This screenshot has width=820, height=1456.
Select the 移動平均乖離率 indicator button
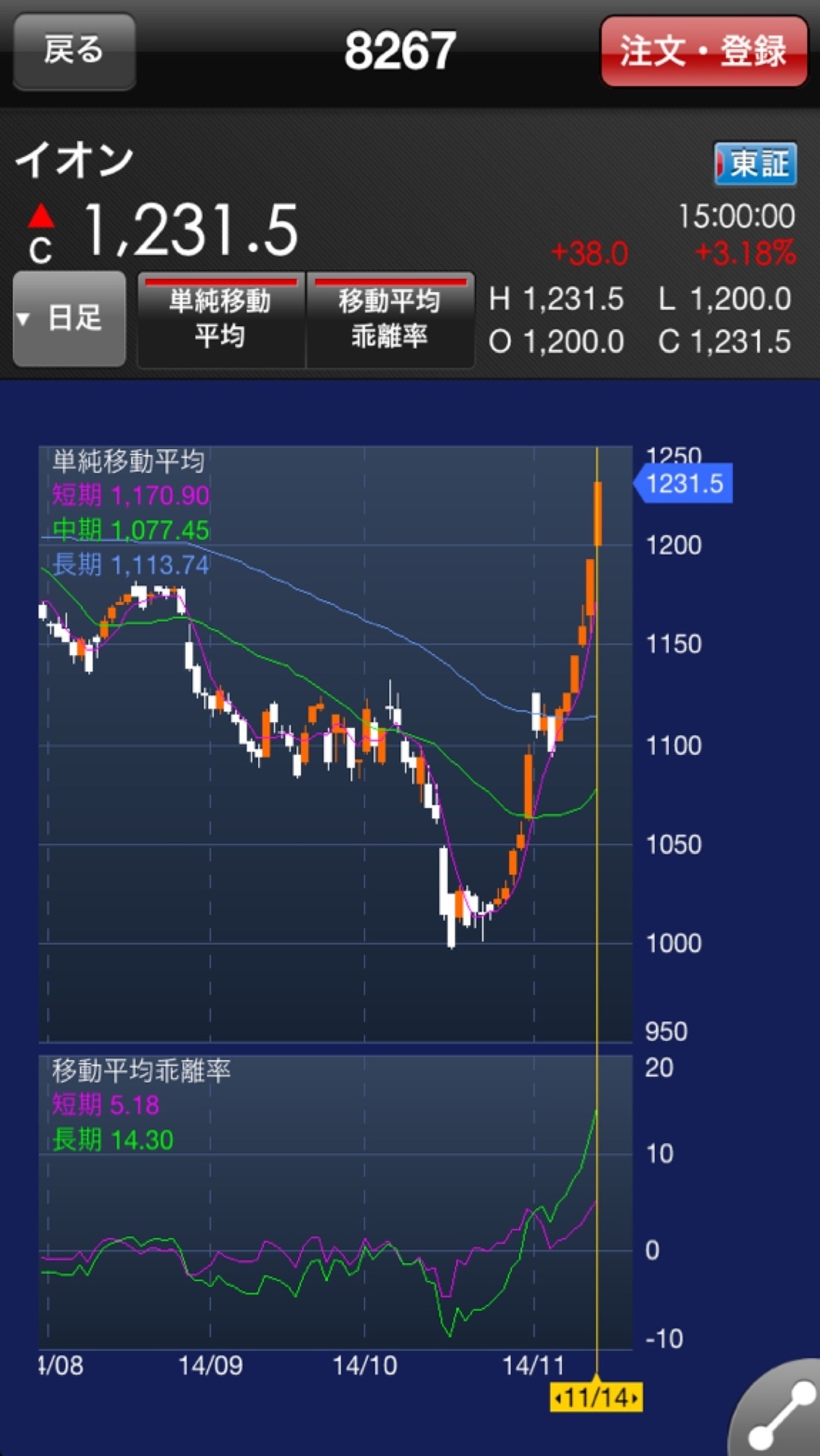[x=390, y=319]
